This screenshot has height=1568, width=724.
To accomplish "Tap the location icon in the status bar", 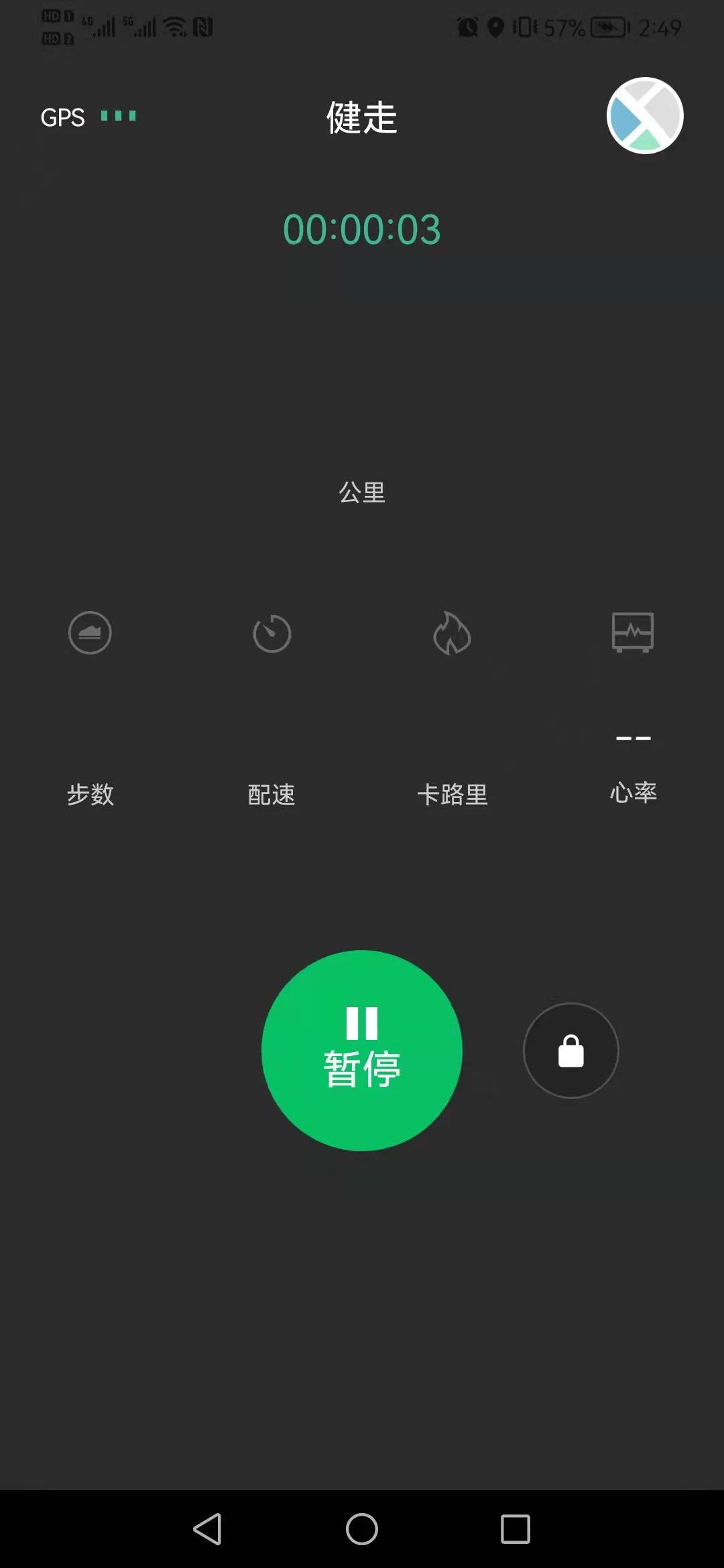I will coord(494,27).
